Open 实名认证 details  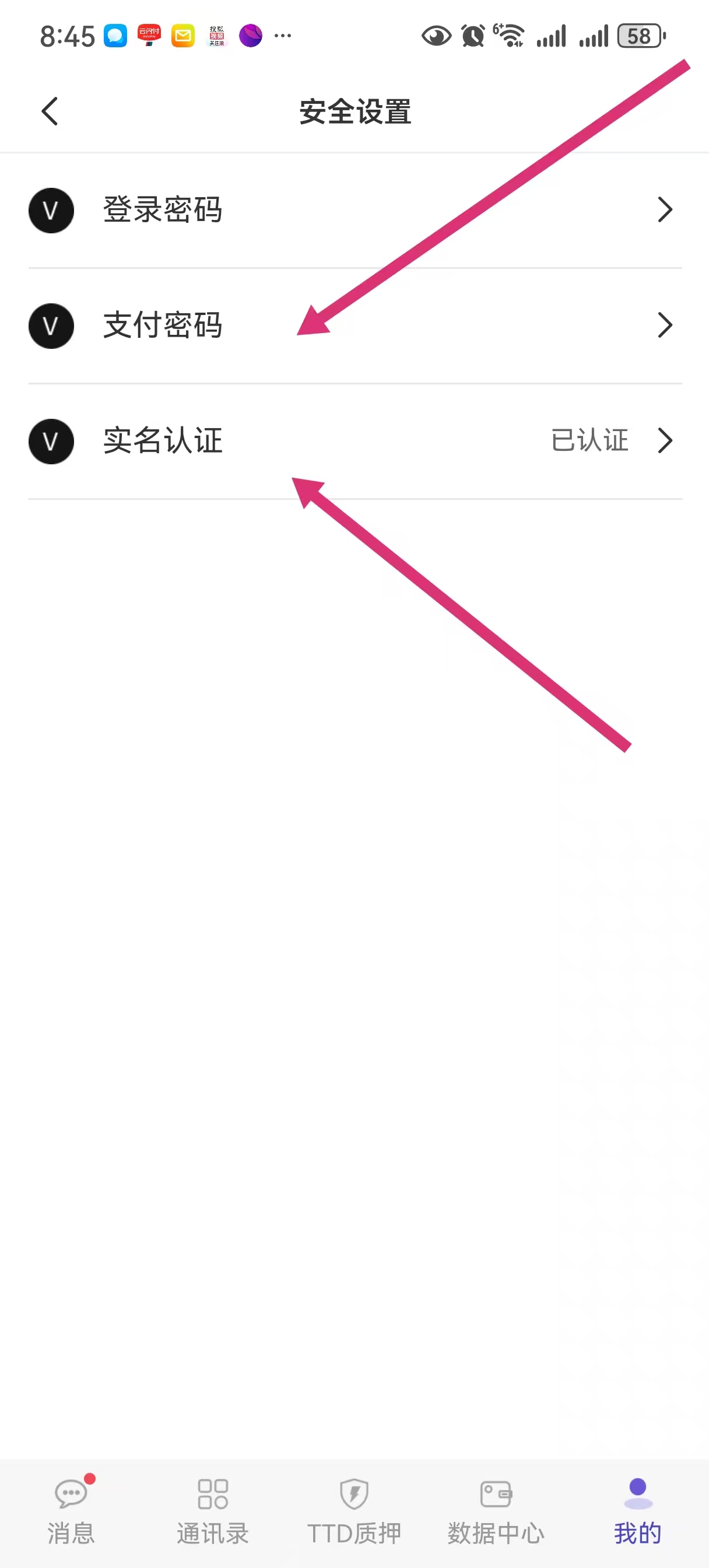354,442
